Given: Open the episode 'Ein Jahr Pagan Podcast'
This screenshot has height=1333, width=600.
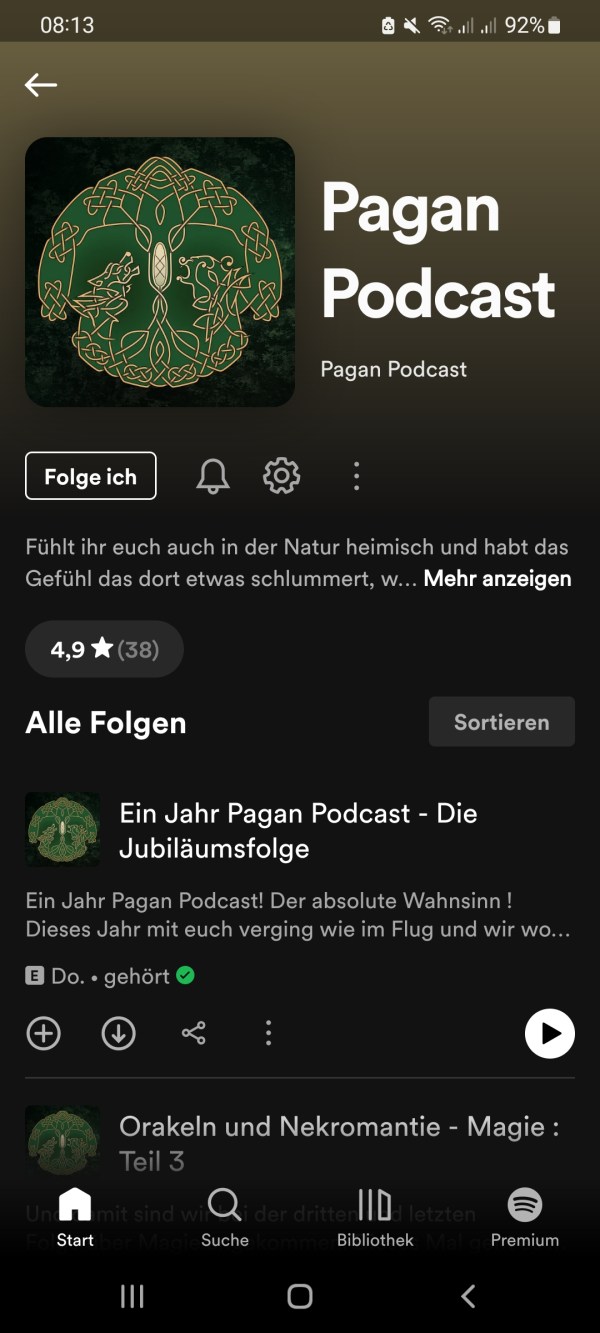Looking at the screenshot, I should pos(298,831).
